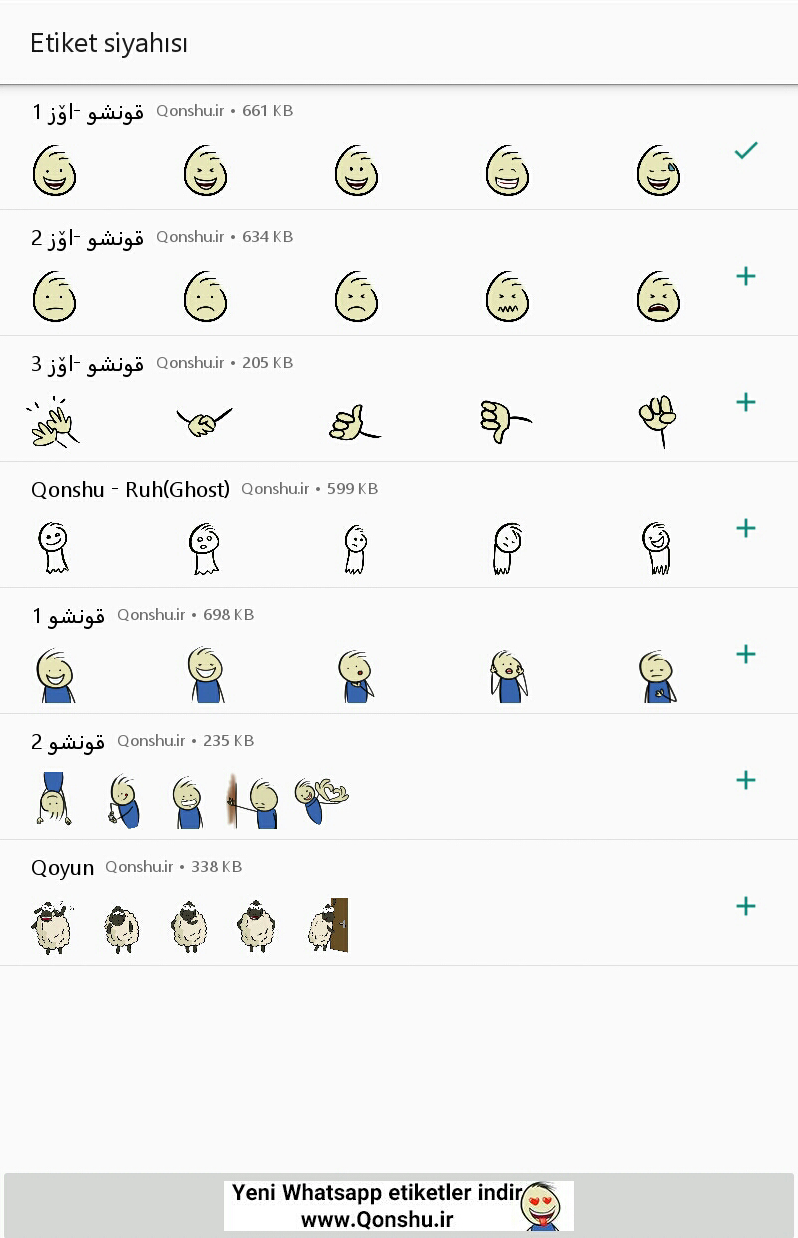Add the Qoyun sheep sticker pack
The width and height of the screenshot is (798, 1238).
pos(745,906)
